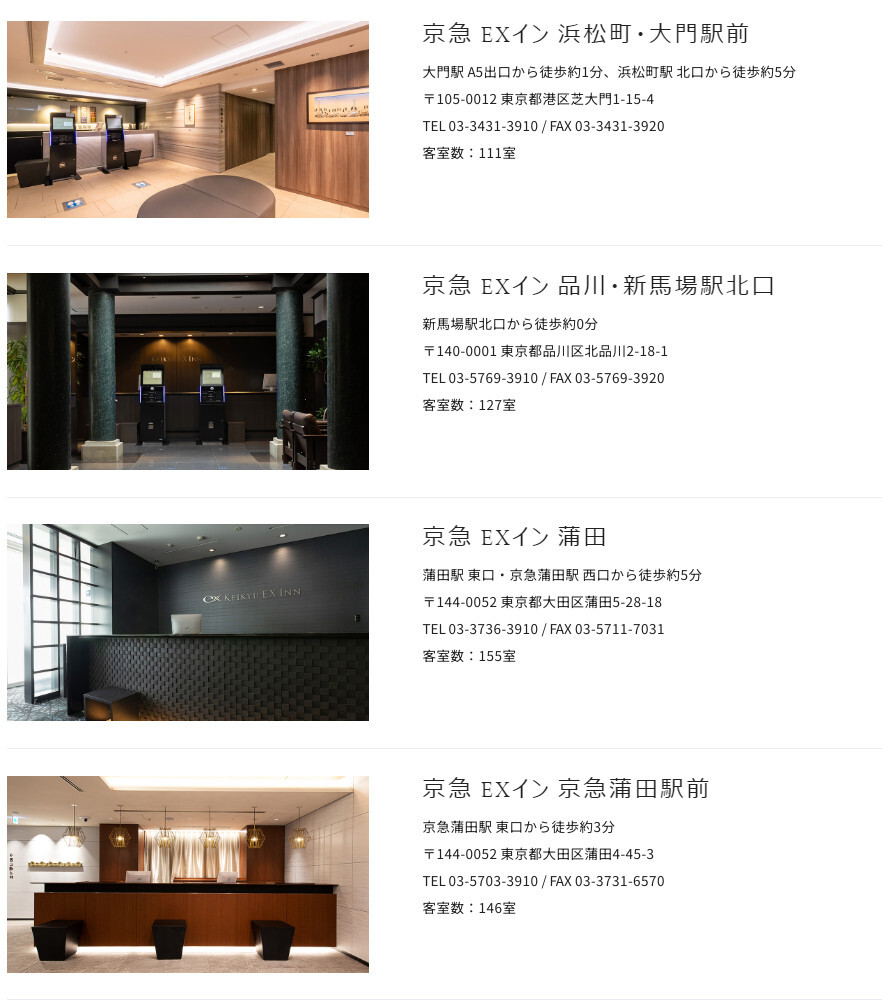
Task: Open the 京急 EXイン 浜松町・大門駅前 hotel photo
Action: (188, 120)
